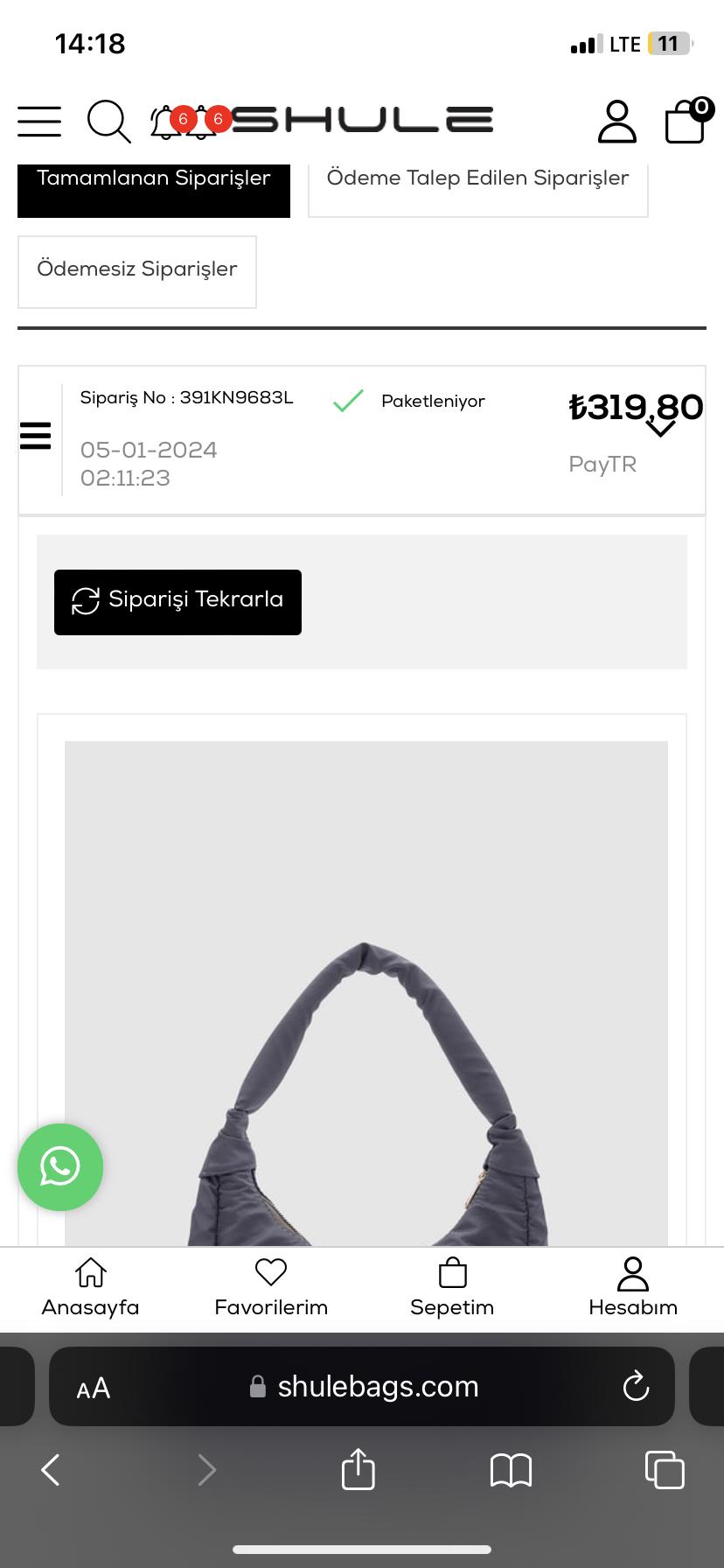
Task: Open the user account icon in header
Action: point(616,121)
